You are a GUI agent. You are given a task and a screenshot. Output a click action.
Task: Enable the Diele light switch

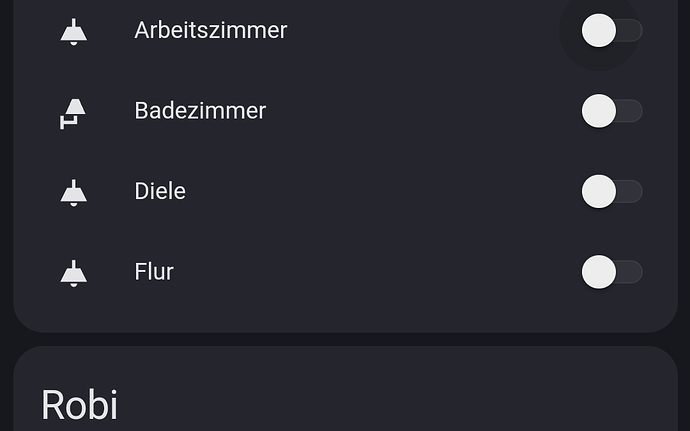pyautogui.click(x=611, y=191)
